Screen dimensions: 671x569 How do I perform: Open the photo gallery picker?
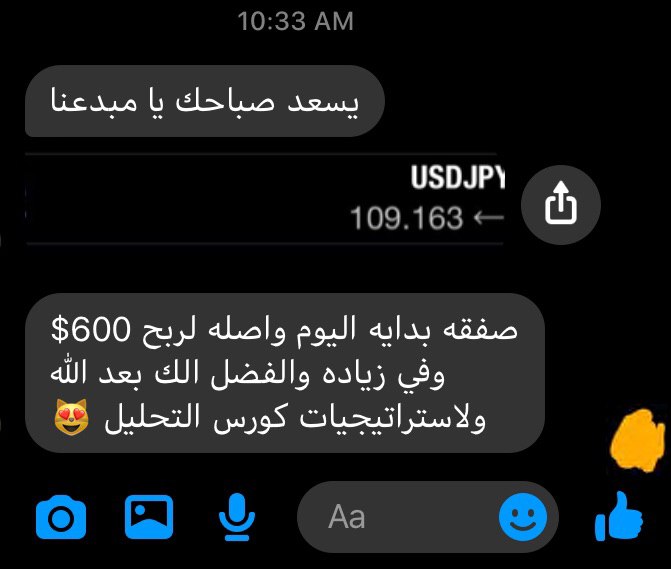(148, 517)
